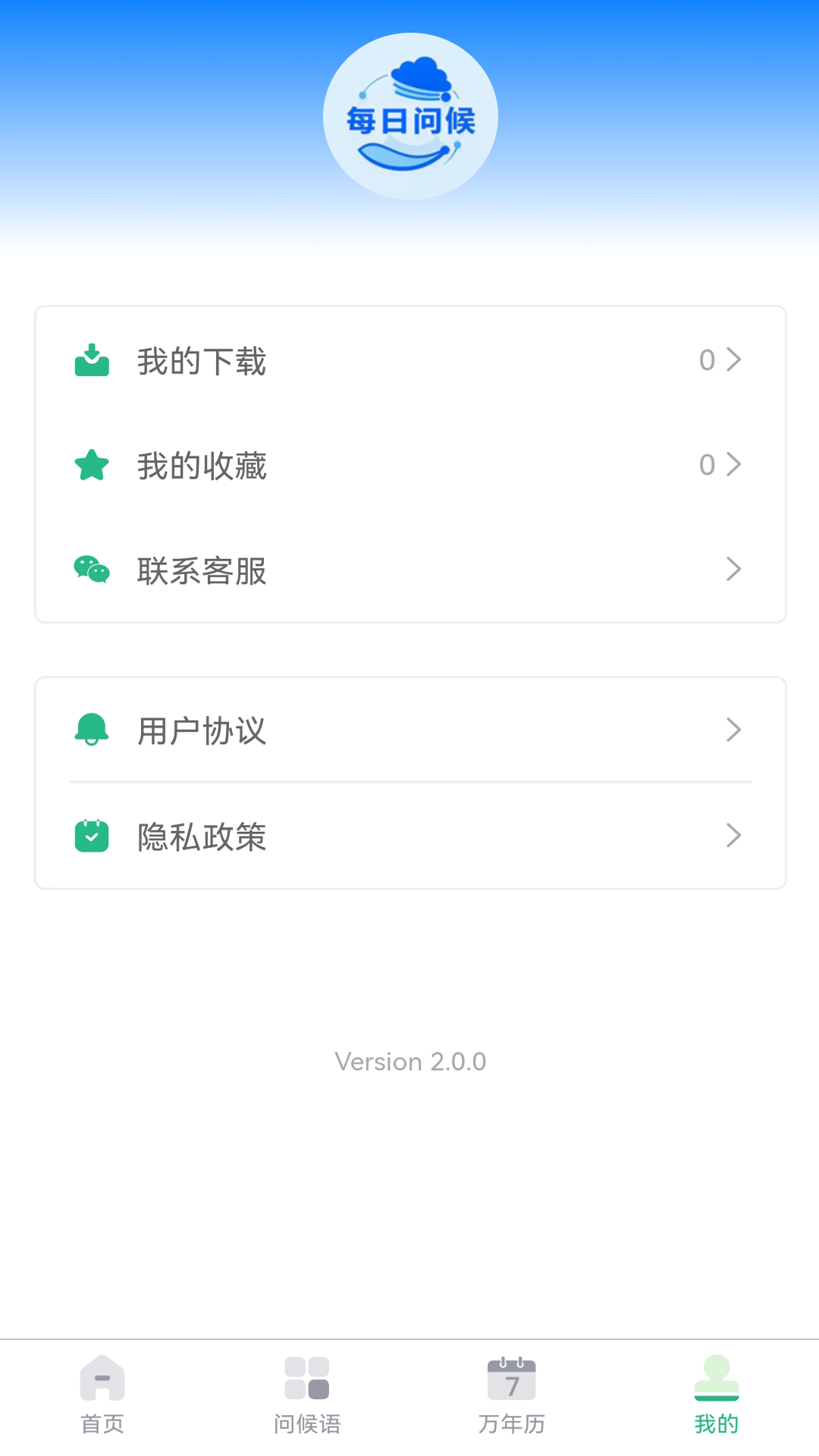This screenshot has height=1456, width=819.
Task: Open the 隐私政策 privacy policy
Action: (x=202, y=836)
